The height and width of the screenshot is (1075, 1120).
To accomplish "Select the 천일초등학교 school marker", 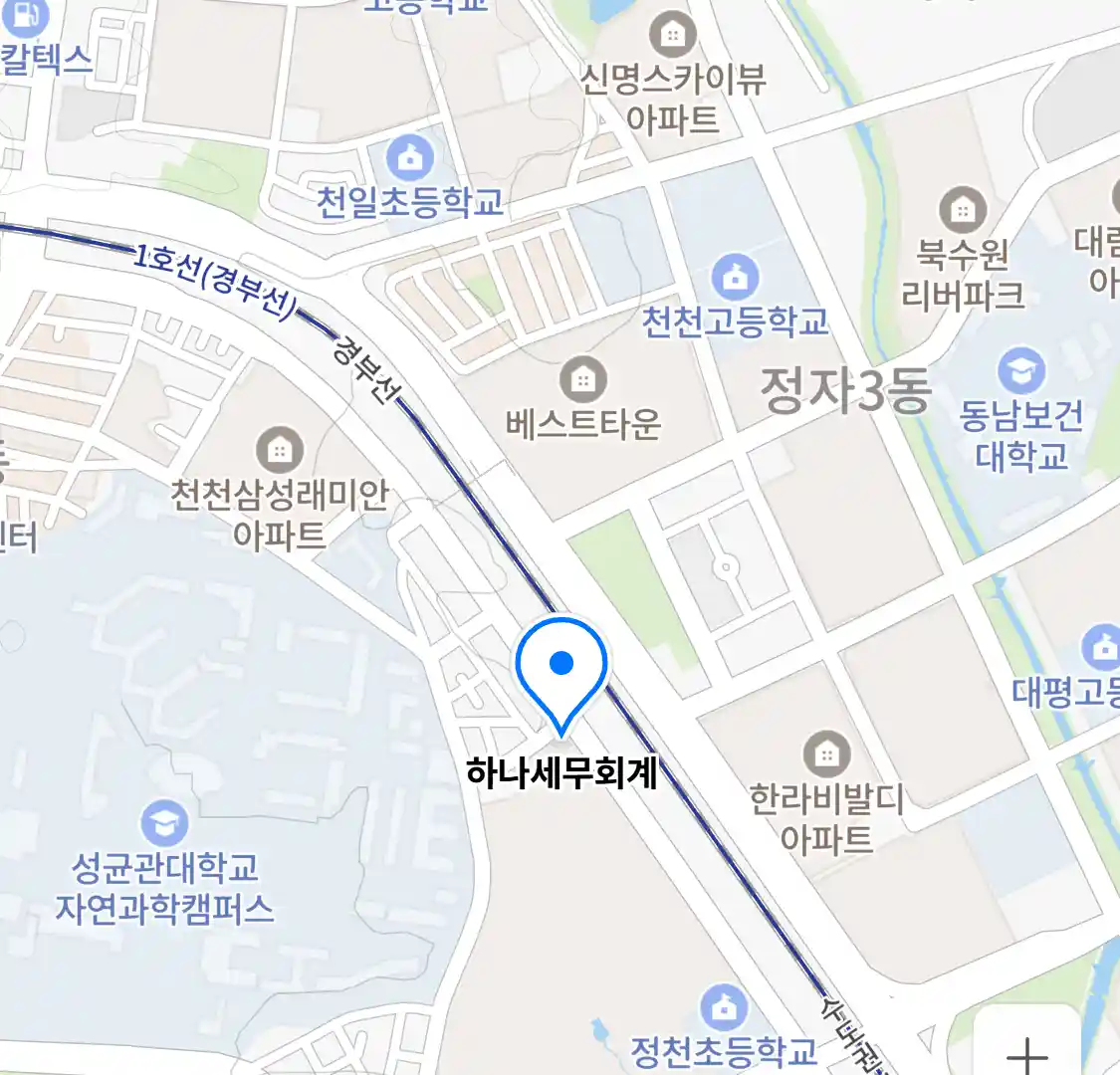I will (x=409, y=157).
